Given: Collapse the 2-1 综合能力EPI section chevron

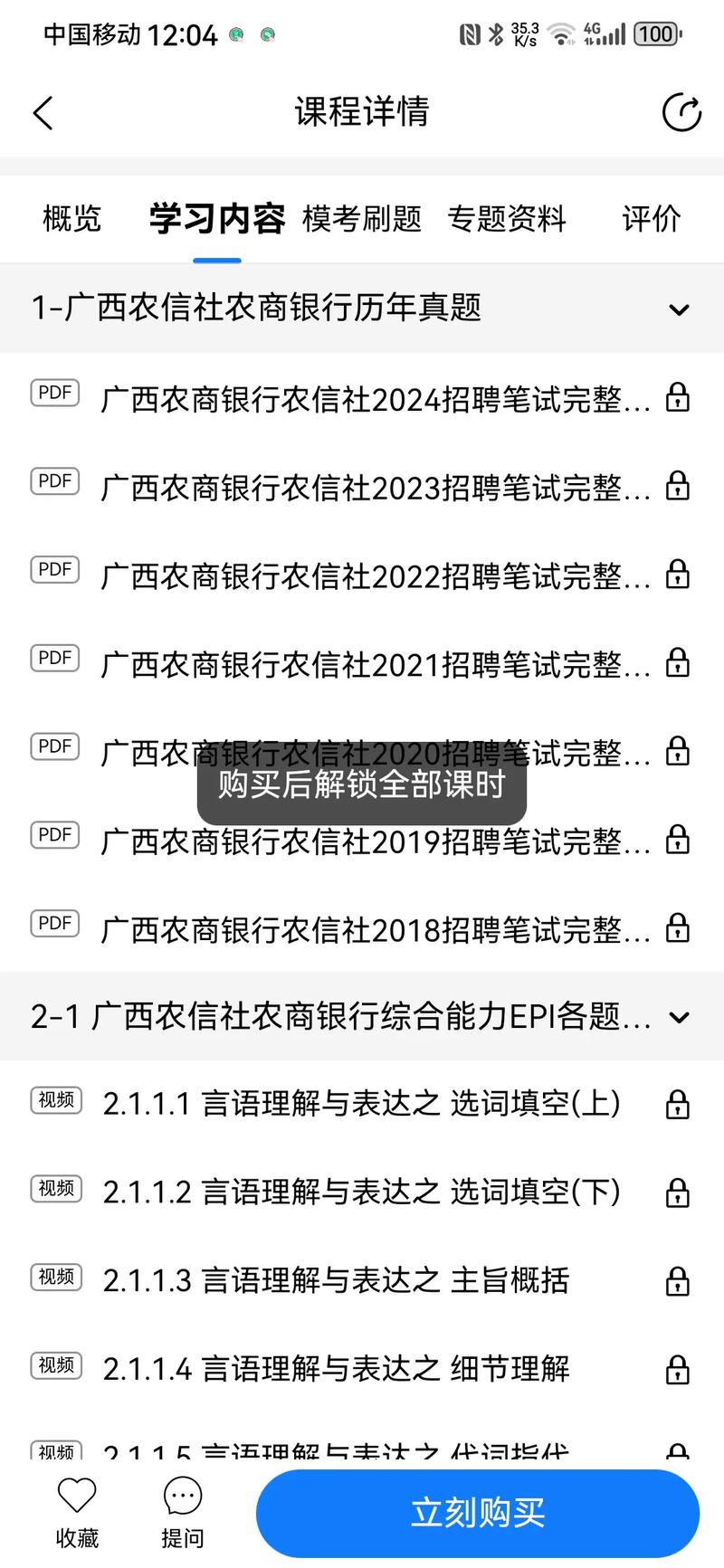Looking at the screenshot, I should pyautogui.click(x=679, y=1017).
